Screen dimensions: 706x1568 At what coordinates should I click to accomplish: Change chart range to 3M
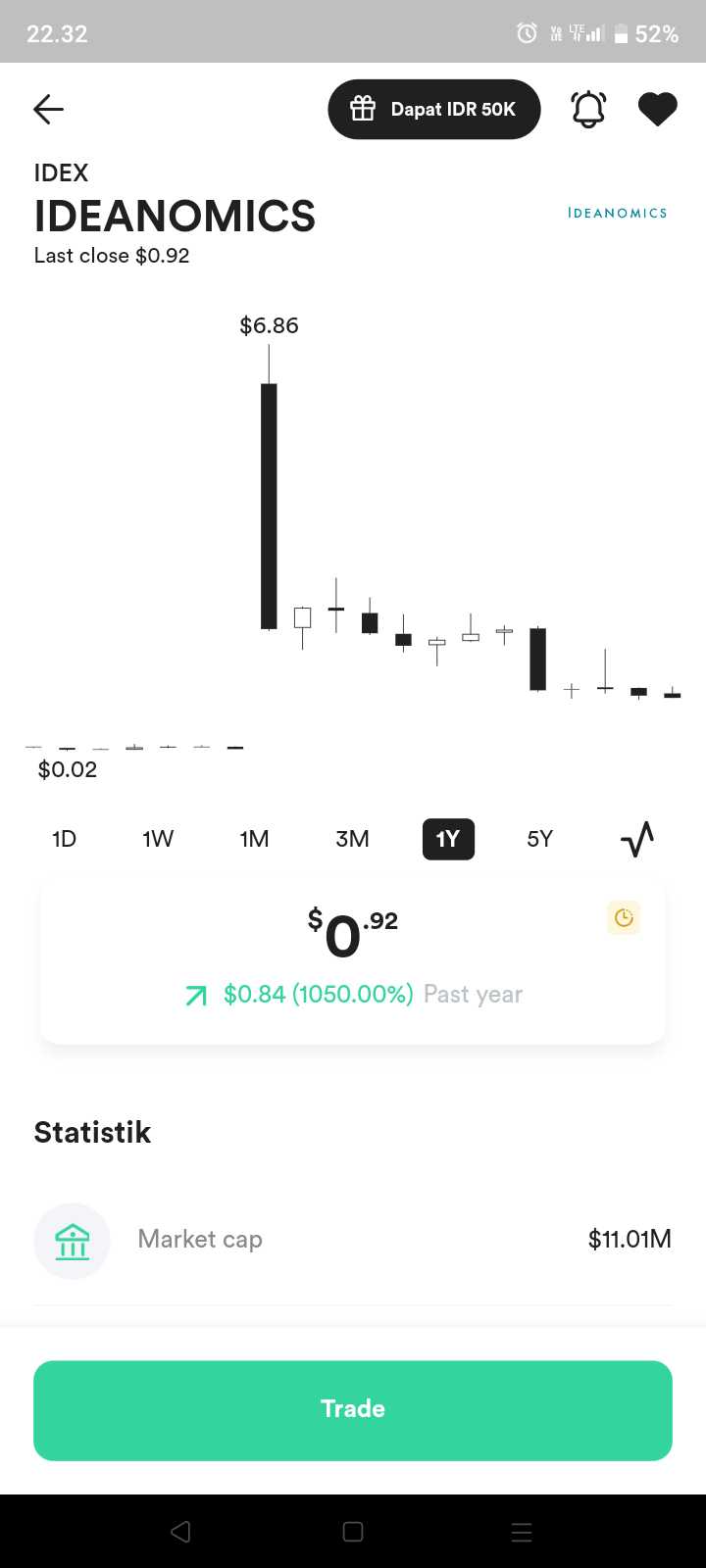point(352,839)
